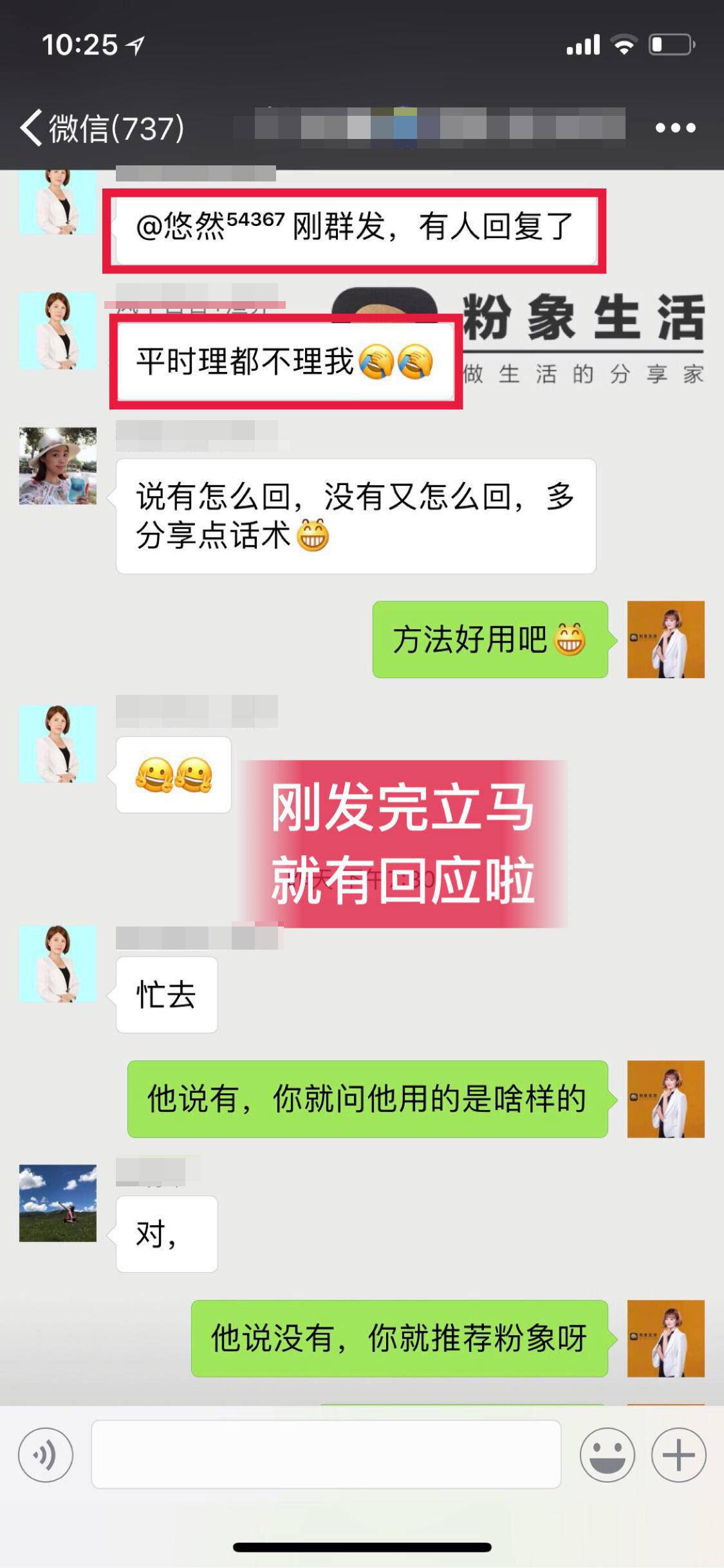Open own avatar next to 方法好用吧
724x1568 pixels.
click(665, 639)
